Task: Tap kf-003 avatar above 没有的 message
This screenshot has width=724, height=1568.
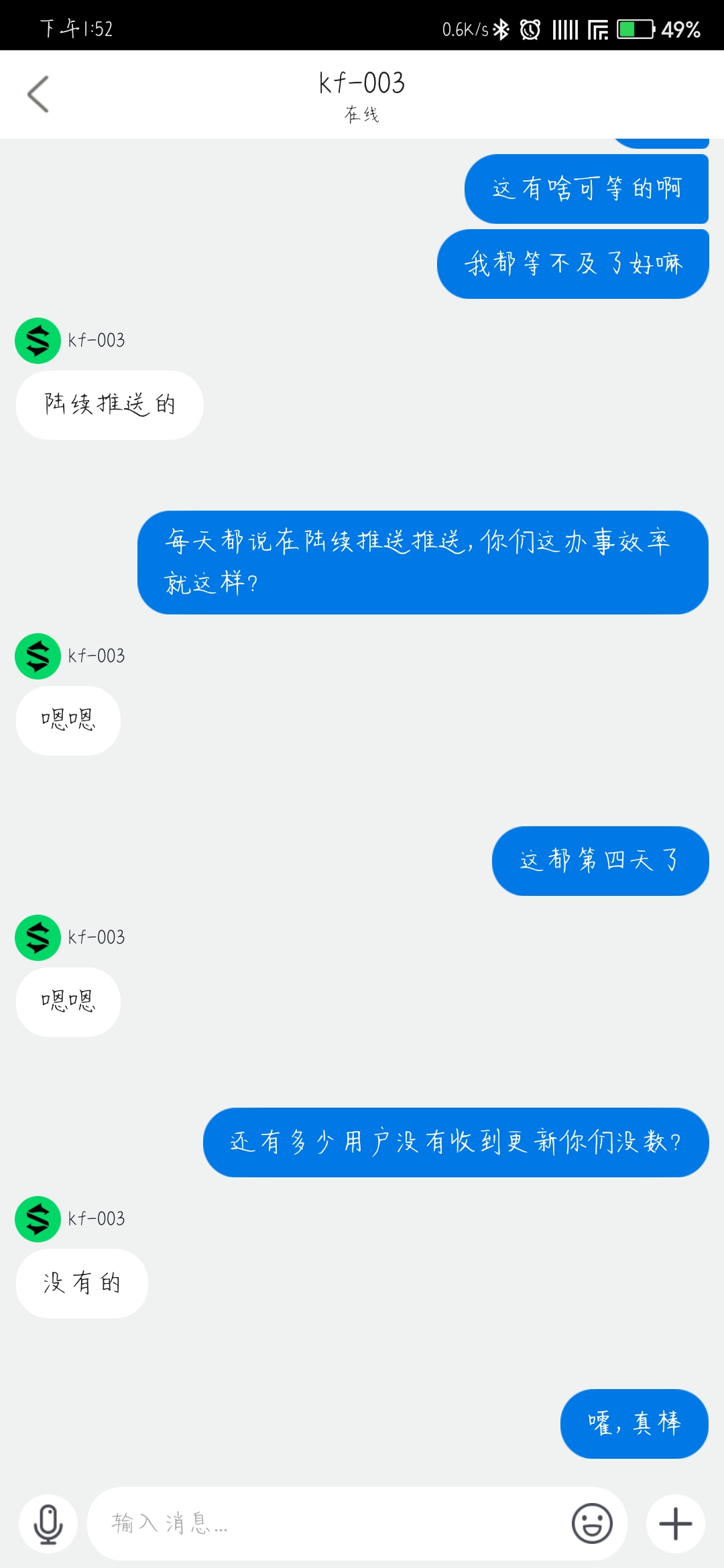Action: tap(38, 1219)
